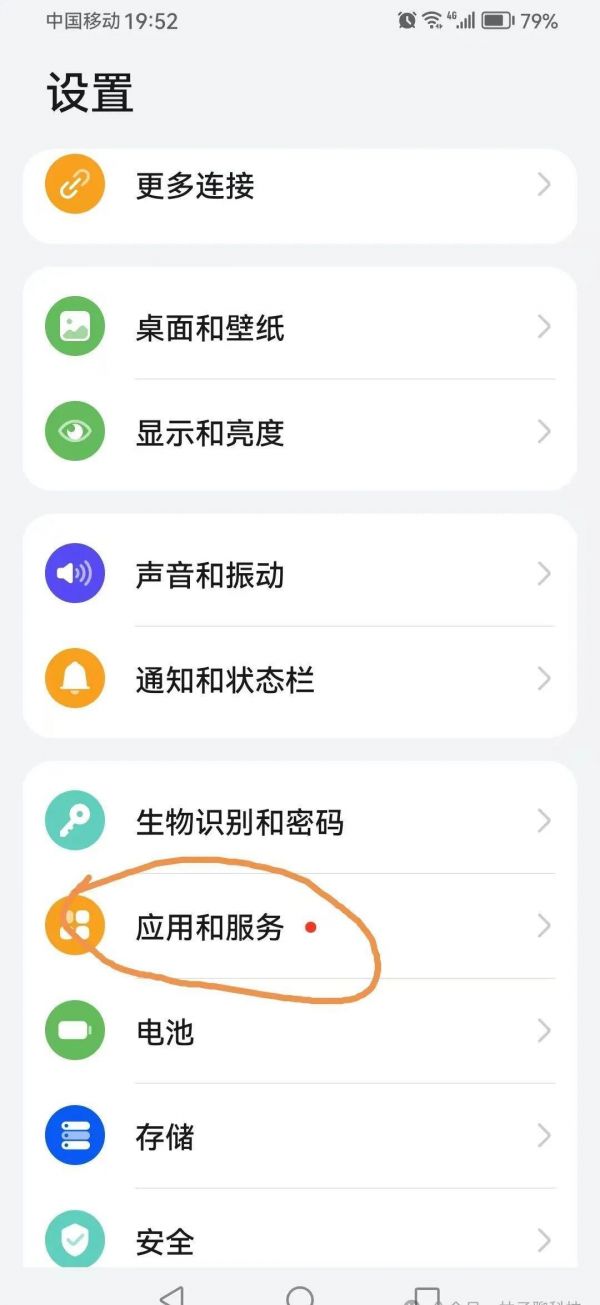600x1305 pixels.
Task: Tap 应用和服务 row
Action: [x=300, y=927]
